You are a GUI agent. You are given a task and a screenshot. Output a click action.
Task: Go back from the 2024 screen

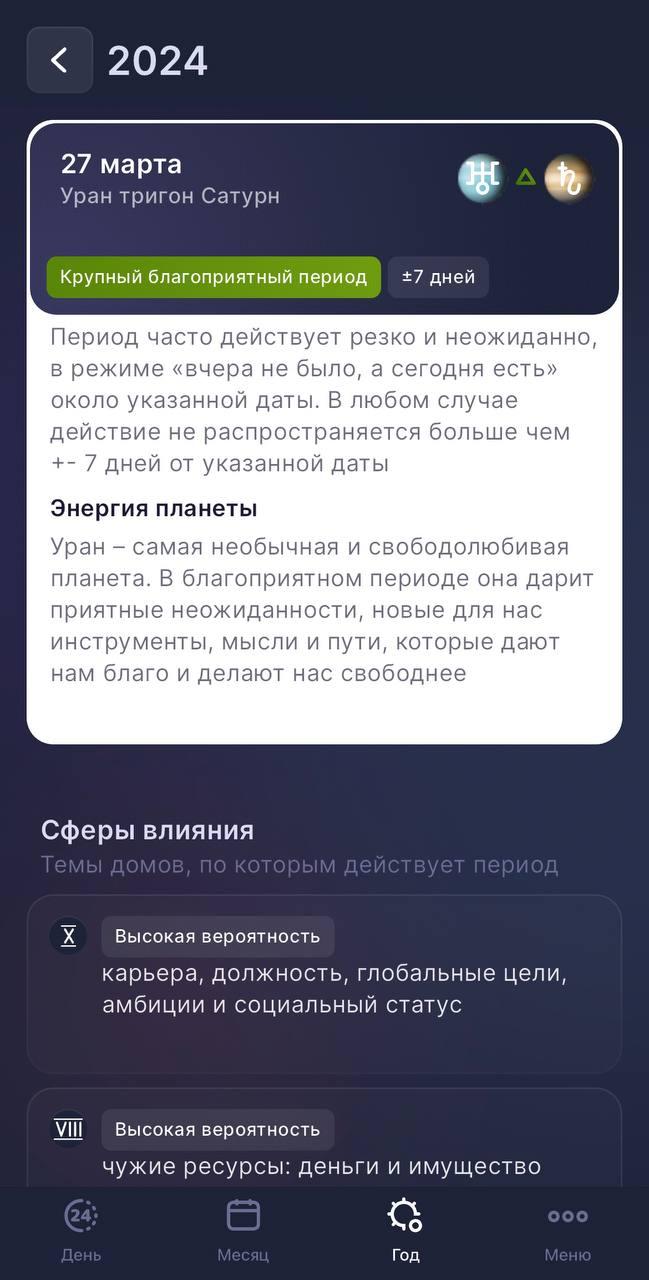[60, 60]
